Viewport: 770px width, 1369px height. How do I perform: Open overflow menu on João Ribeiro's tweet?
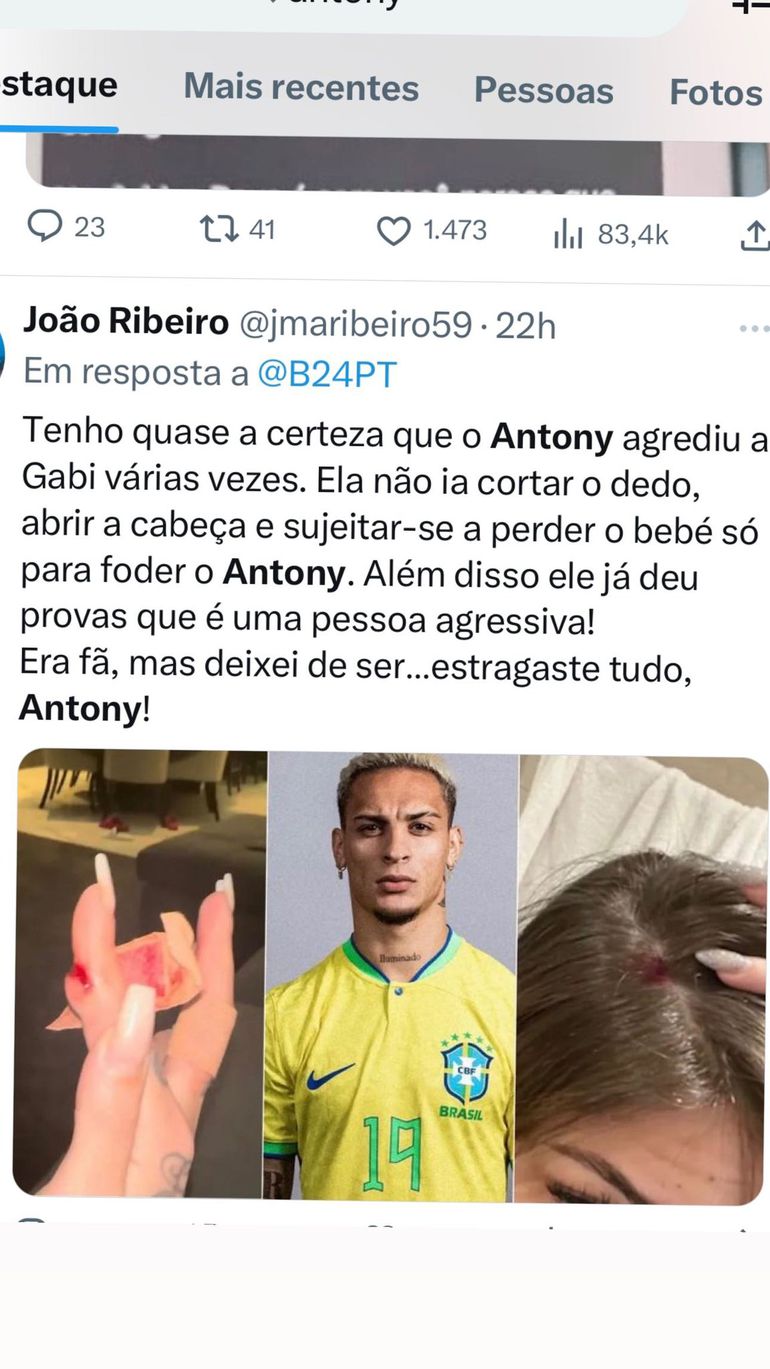pos(753,328)
